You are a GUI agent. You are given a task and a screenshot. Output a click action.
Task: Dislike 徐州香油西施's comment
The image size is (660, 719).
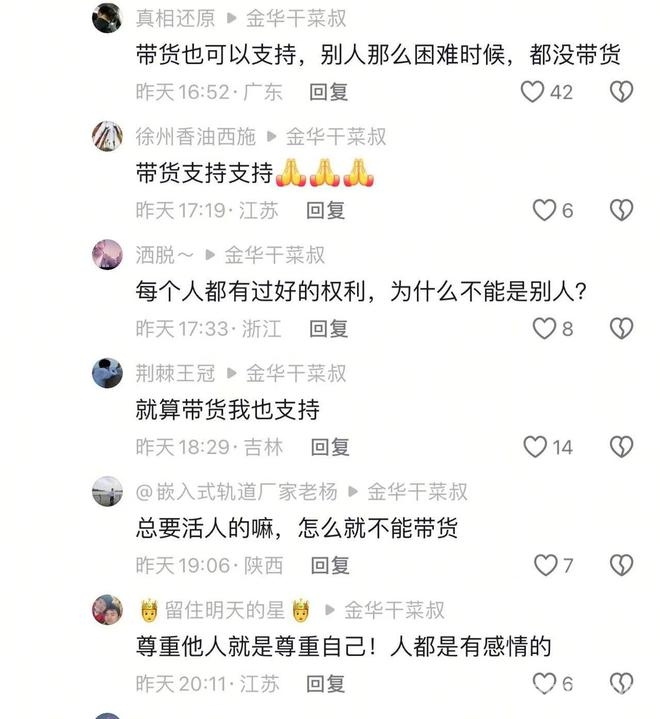coord(621,210)
